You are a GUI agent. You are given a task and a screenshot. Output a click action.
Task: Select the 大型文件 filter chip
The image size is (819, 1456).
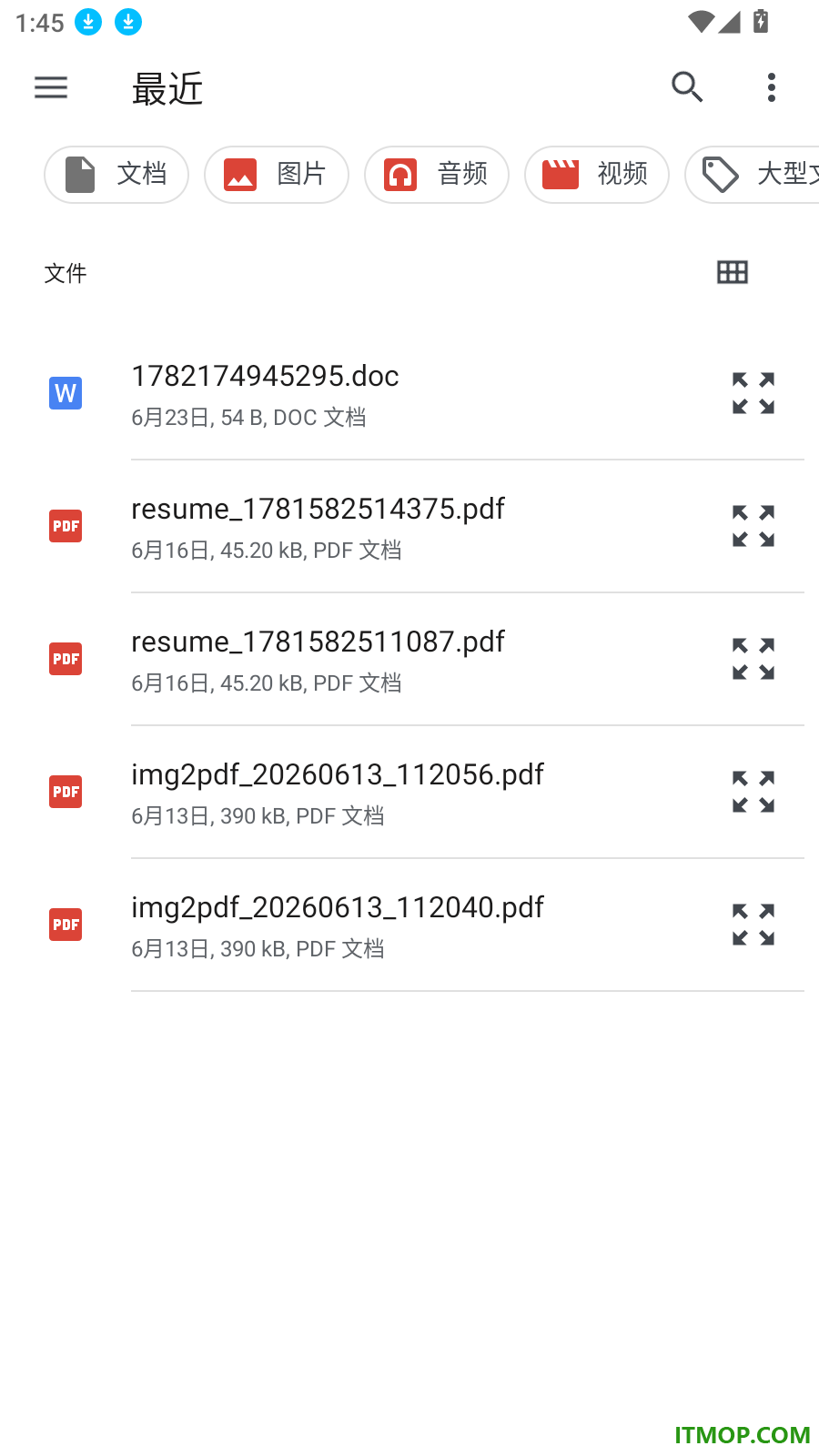pos(753,175)
